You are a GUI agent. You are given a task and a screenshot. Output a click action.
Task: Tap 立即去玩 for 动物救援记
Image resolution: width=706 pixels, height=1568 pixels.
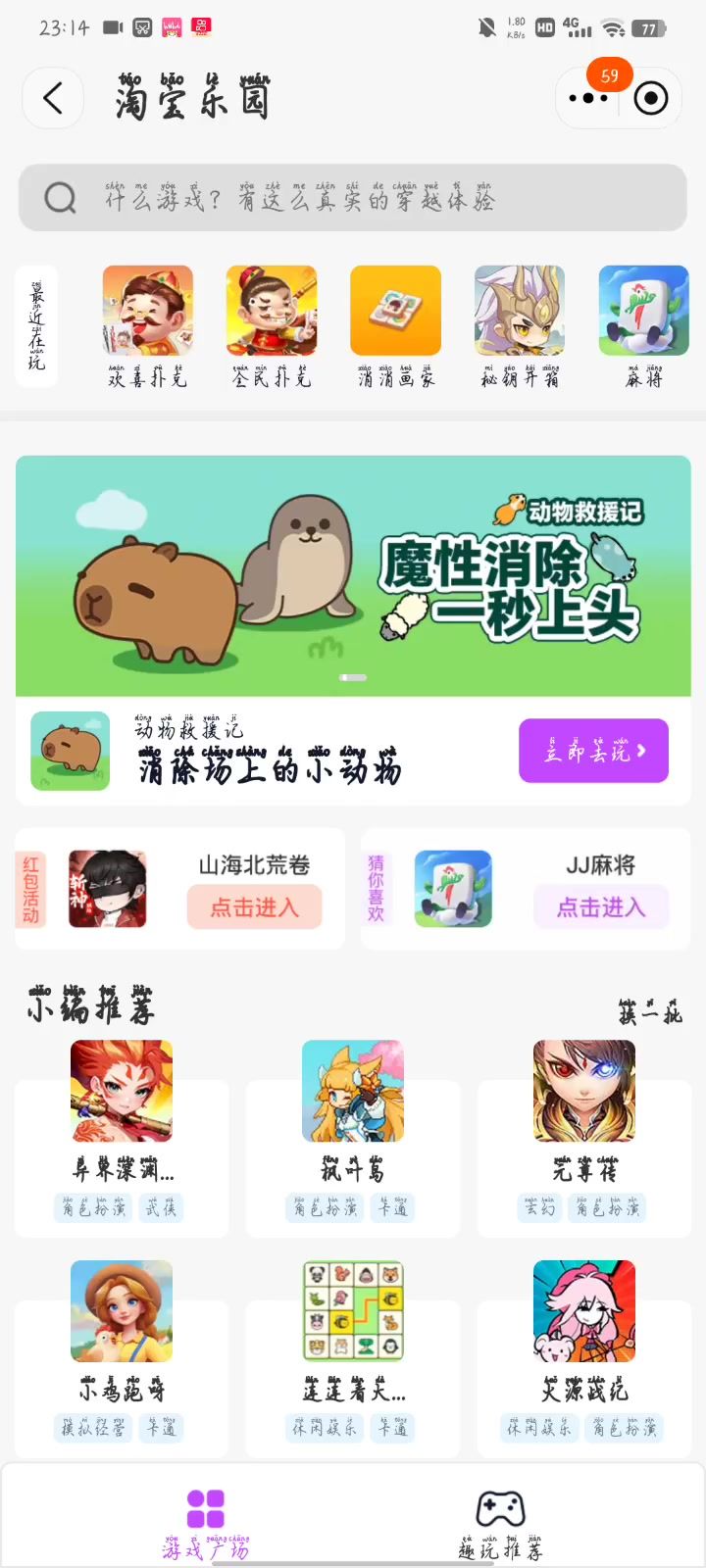point(593,751)
